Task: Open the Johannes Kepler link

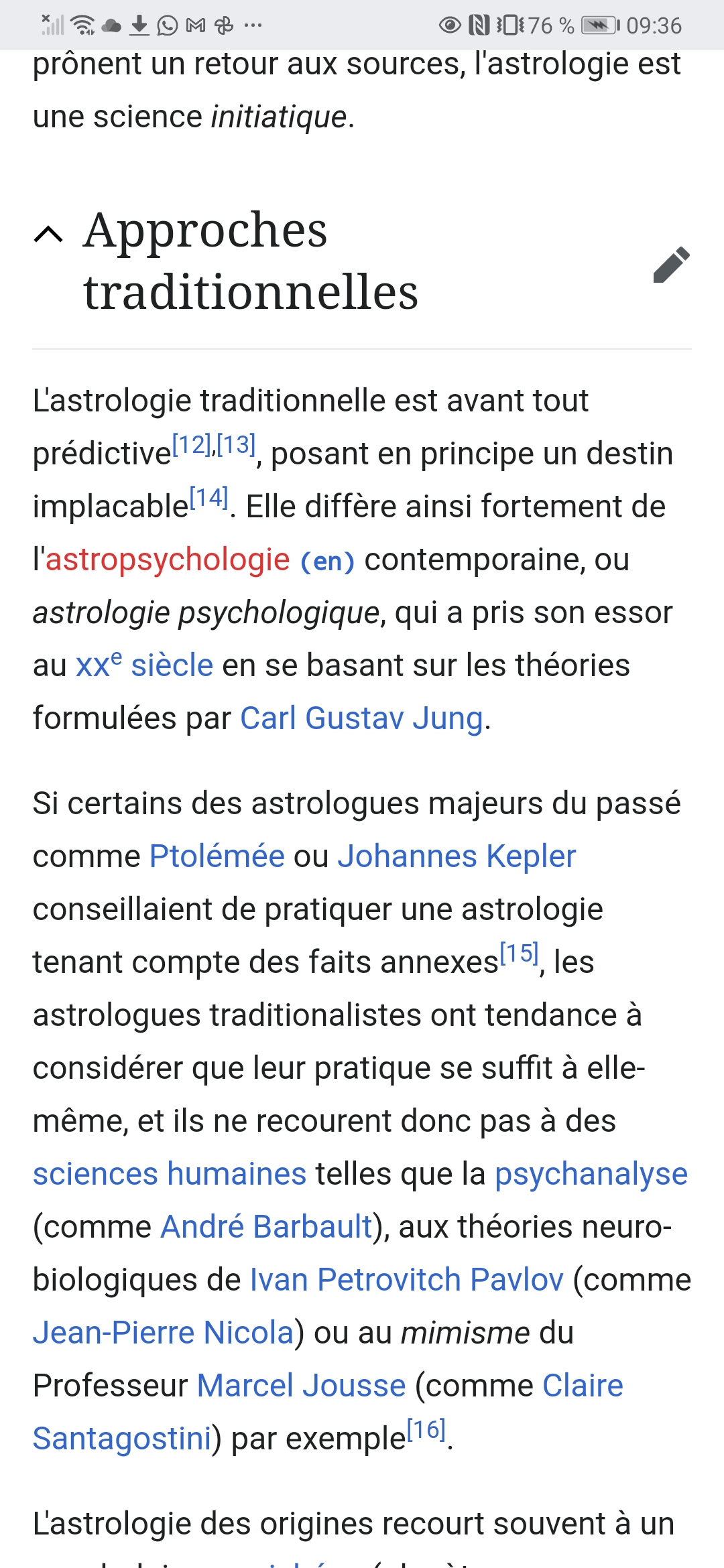Action: click(x=457, y=856)
